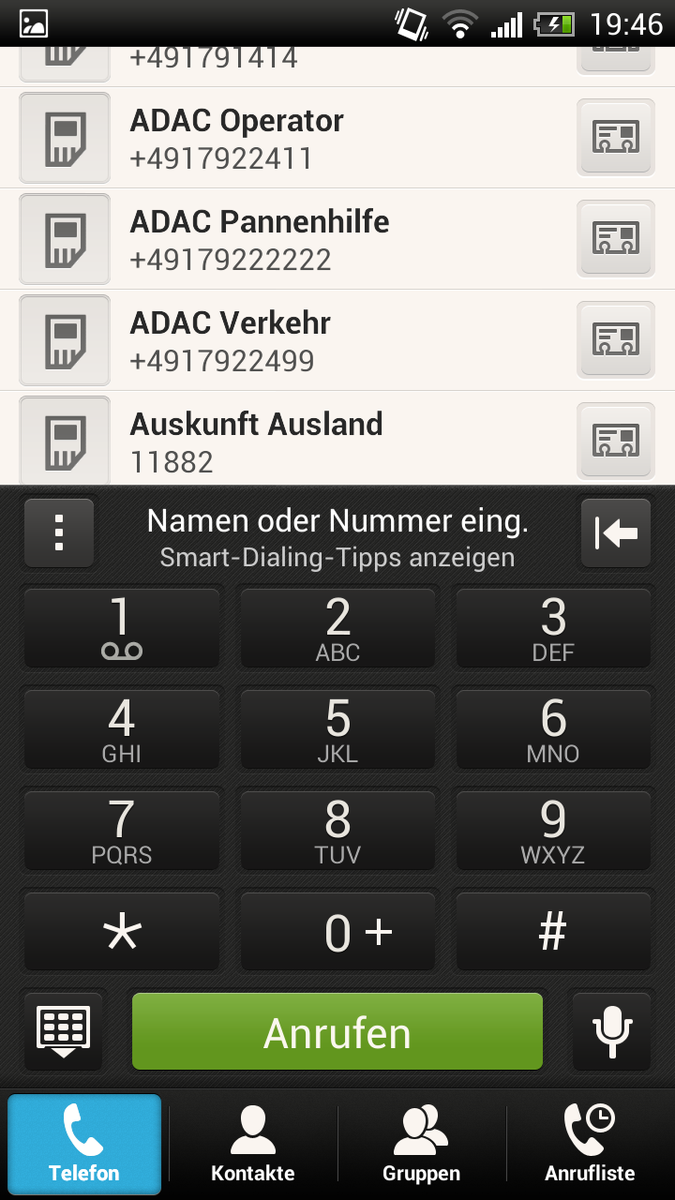Open the Gruppen tab

pos(421,1144)
